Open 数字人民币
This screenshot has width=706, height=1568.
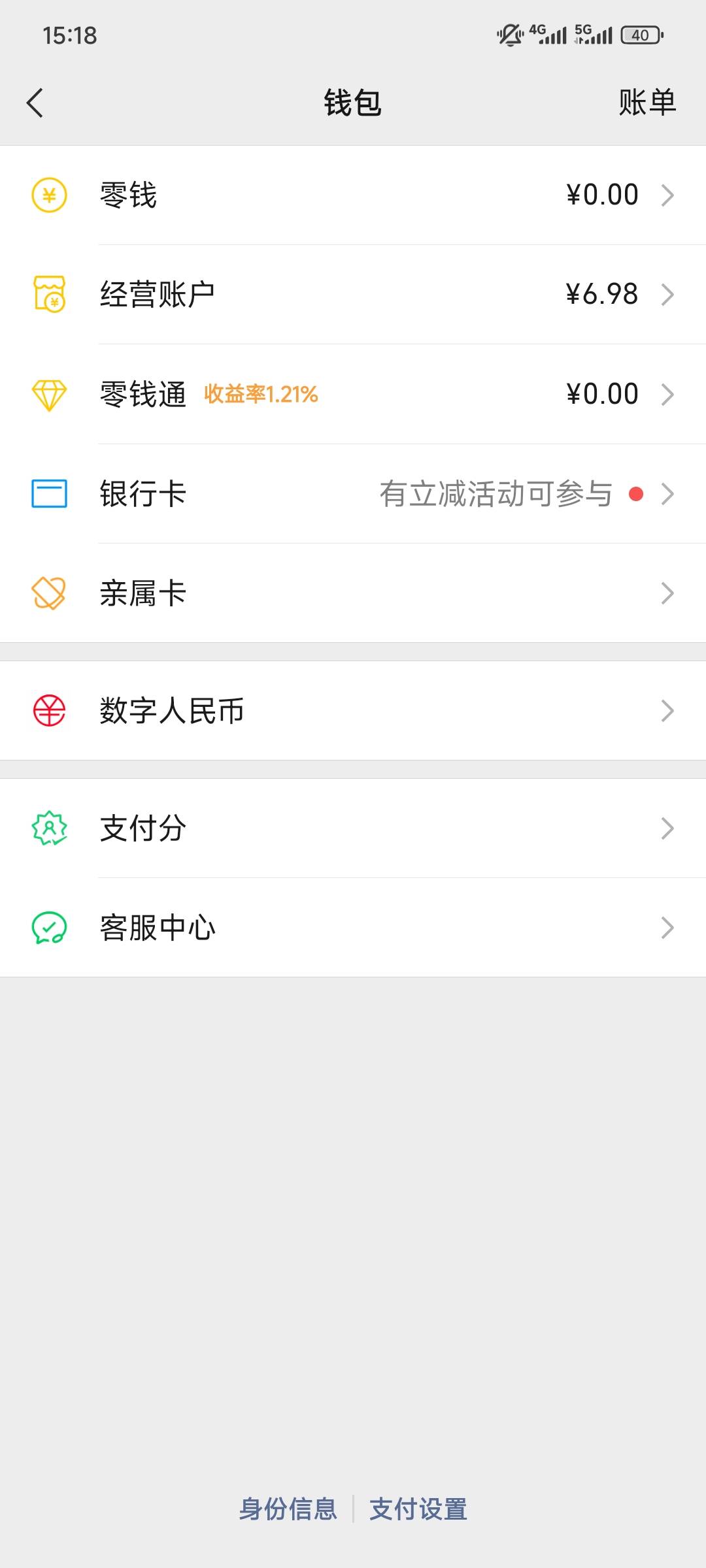point(353,711)
